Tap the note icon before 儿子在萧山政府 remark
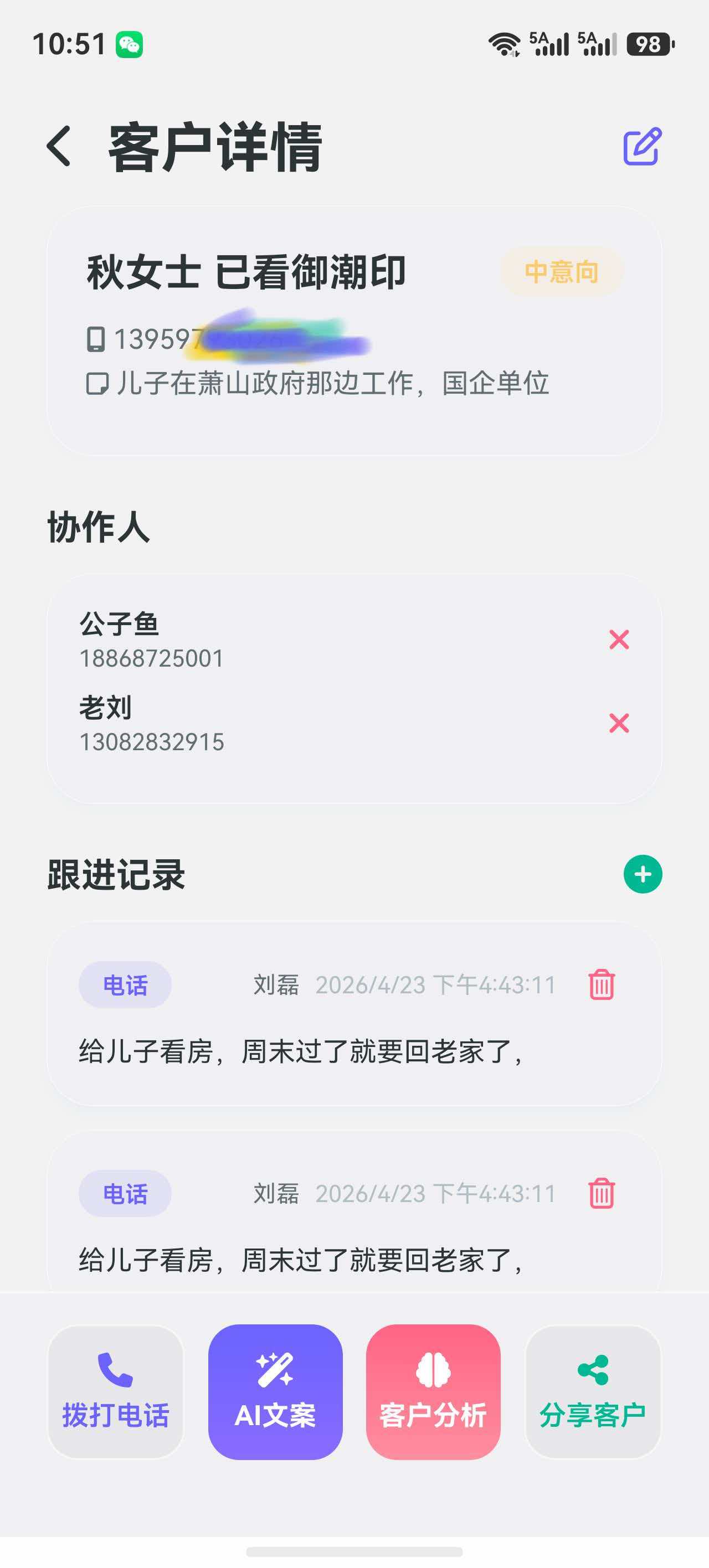The image size is (709, 1568). pyautogui.click(x=97, y=384)
